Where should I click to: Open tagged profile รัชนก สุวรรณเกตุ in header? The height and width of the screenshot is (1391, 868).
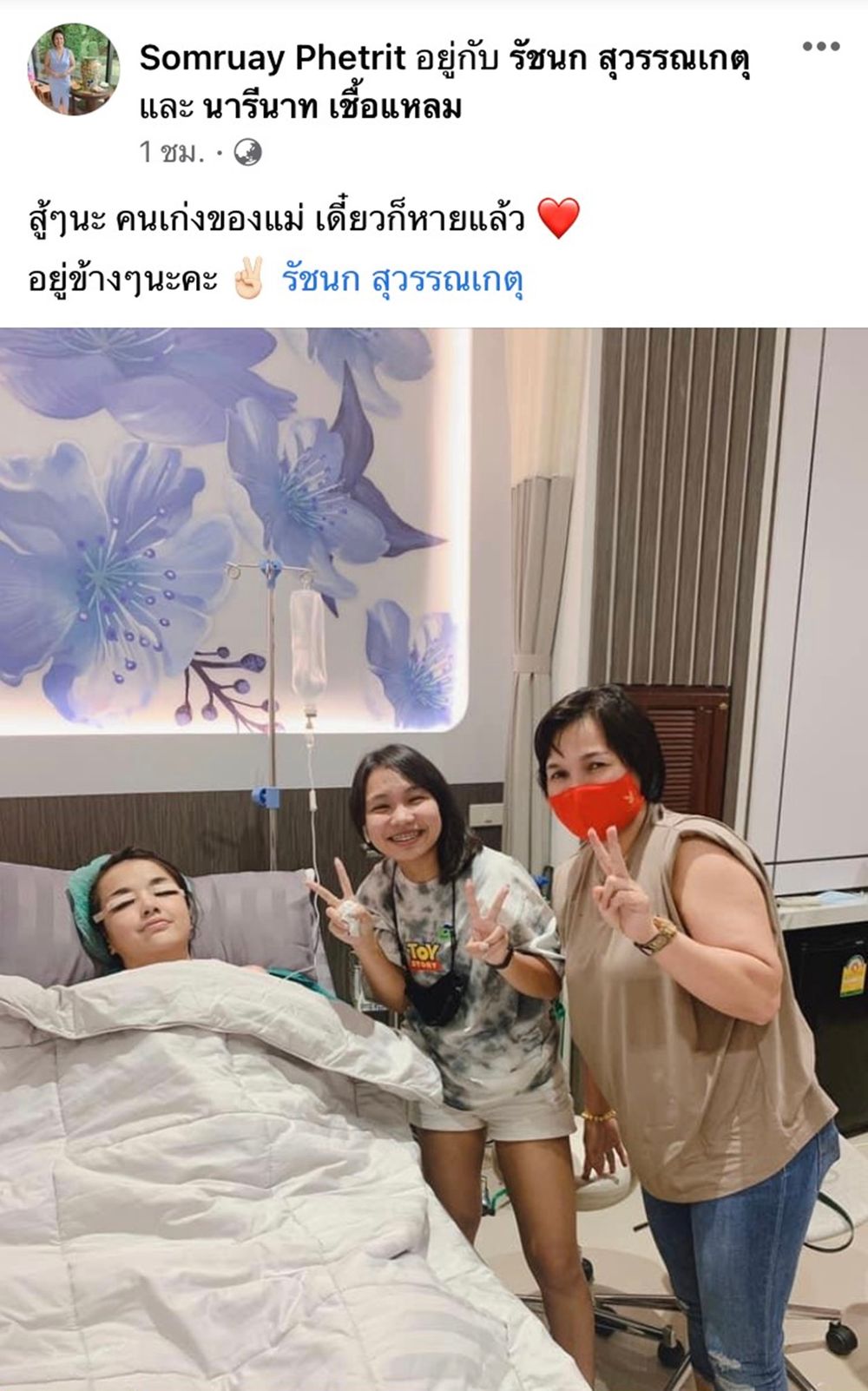point(629,58)
